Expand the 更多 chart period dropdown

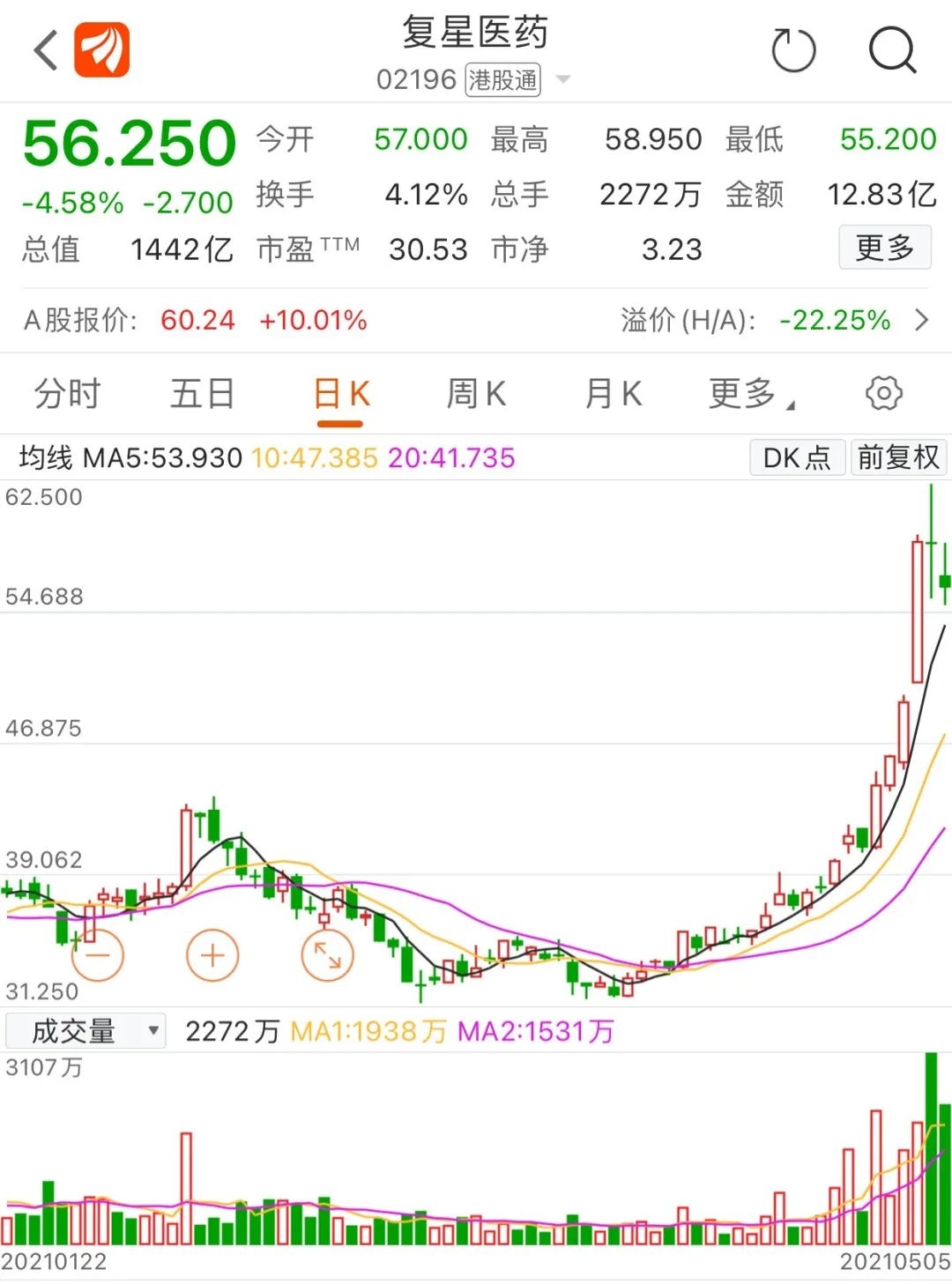pos(750,394)
